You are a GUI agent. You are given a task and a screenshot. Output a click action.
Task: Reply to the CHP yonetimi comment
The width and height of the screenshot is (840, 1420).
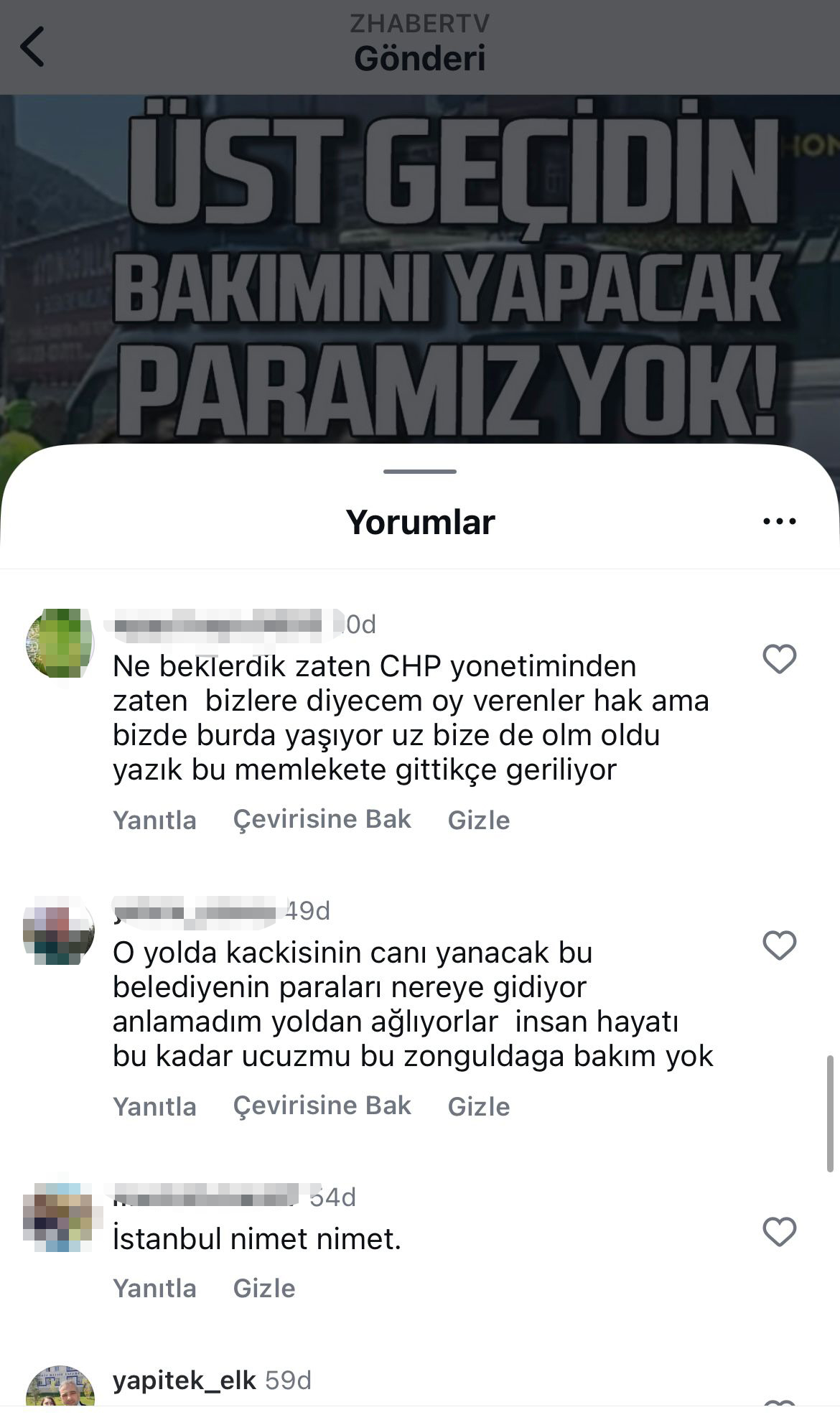tap(154, 820)
